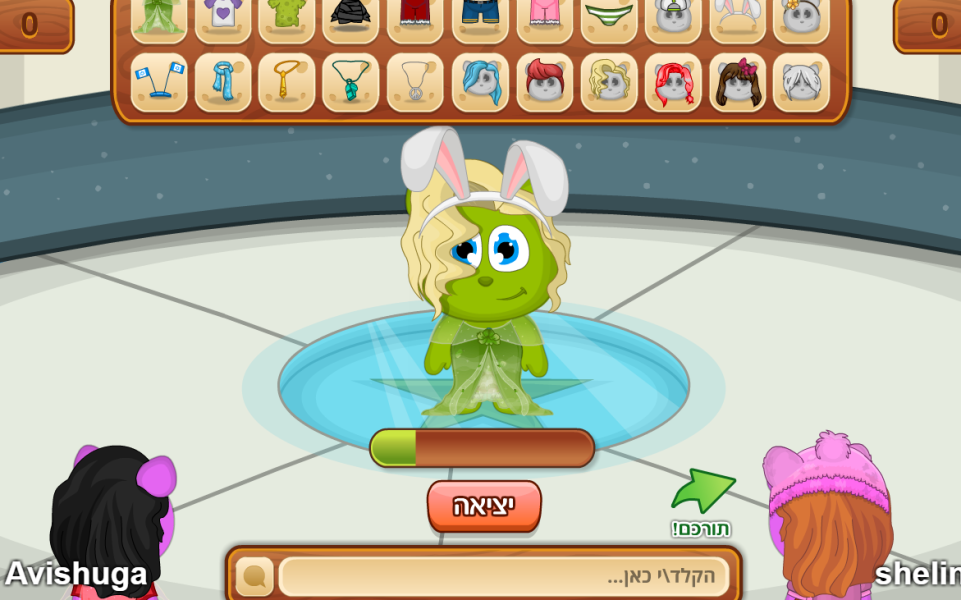Pick the blonde wavy hairstyle

pyautogui.click(x=609, y=82)
